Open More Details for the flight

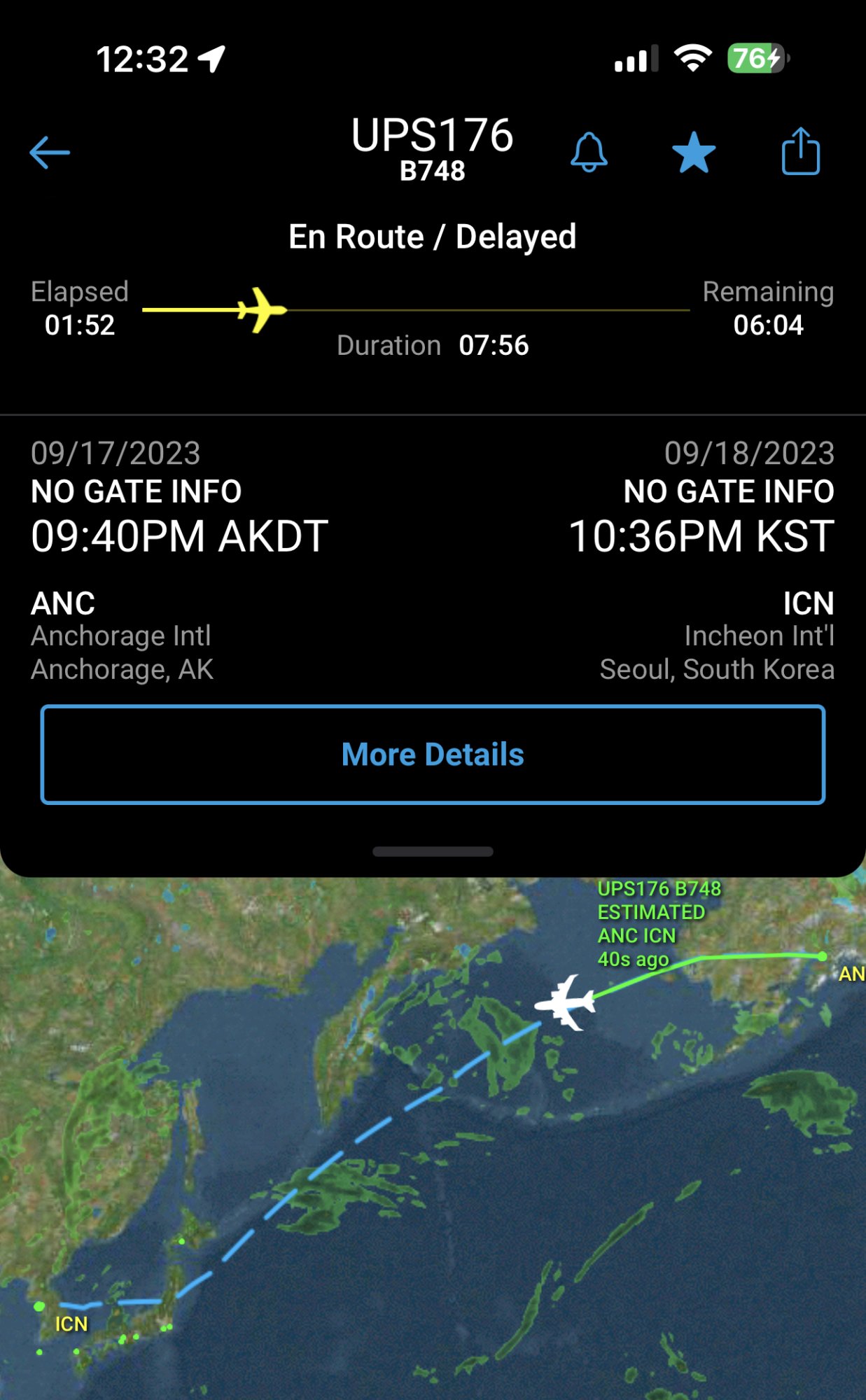[x=433, y=755]
